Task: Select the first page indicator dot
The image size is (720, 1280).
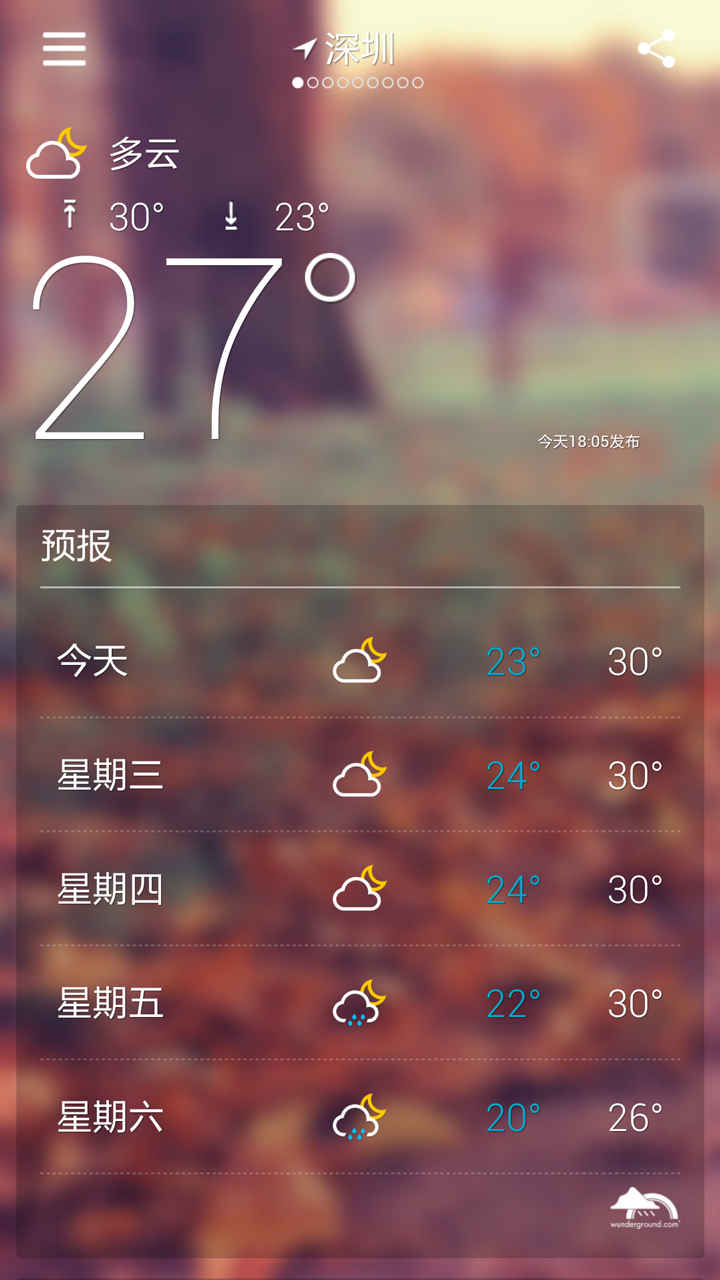Action: [x=300, y=80]
